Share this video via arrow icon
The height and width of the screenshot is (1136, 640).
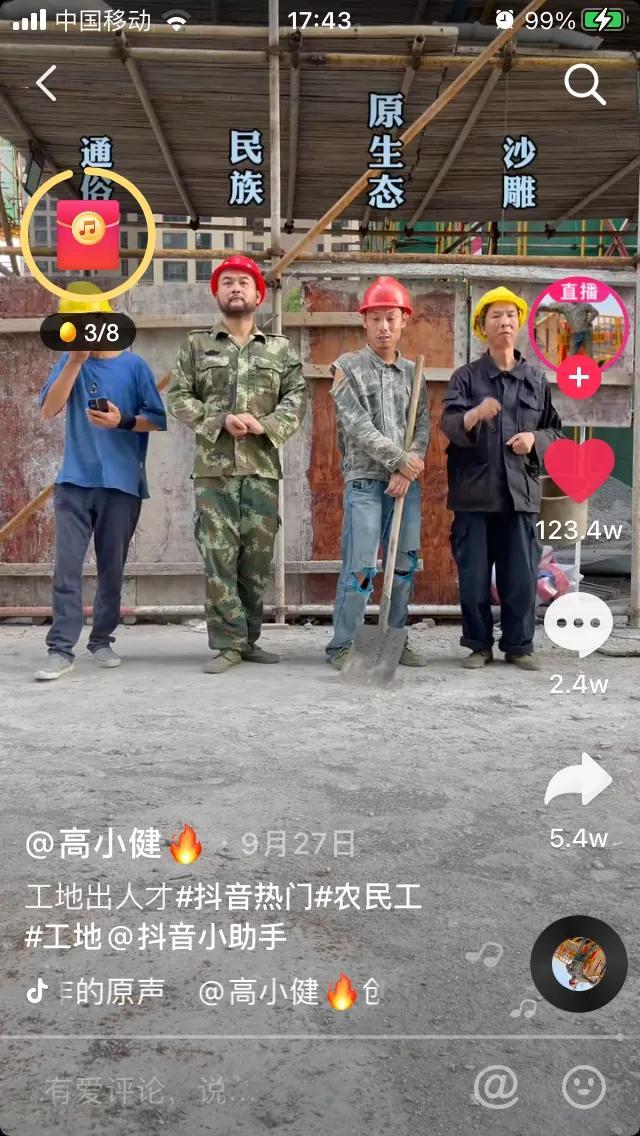coord(579,781)
